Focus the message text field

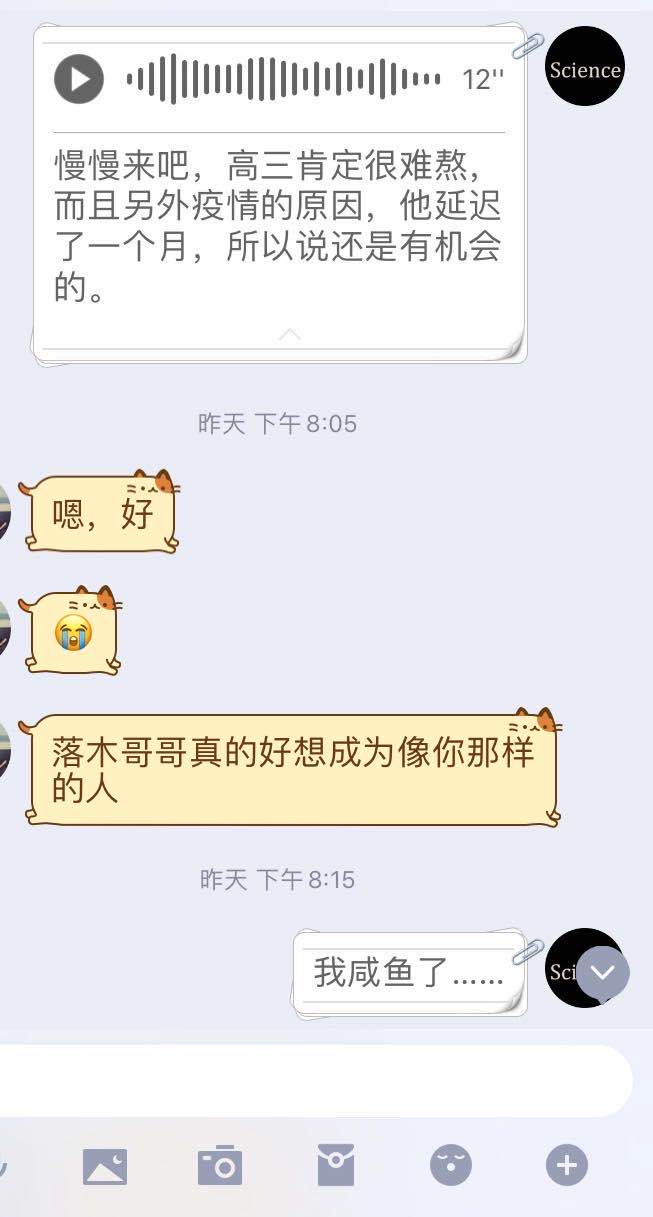pos(310,1081)
